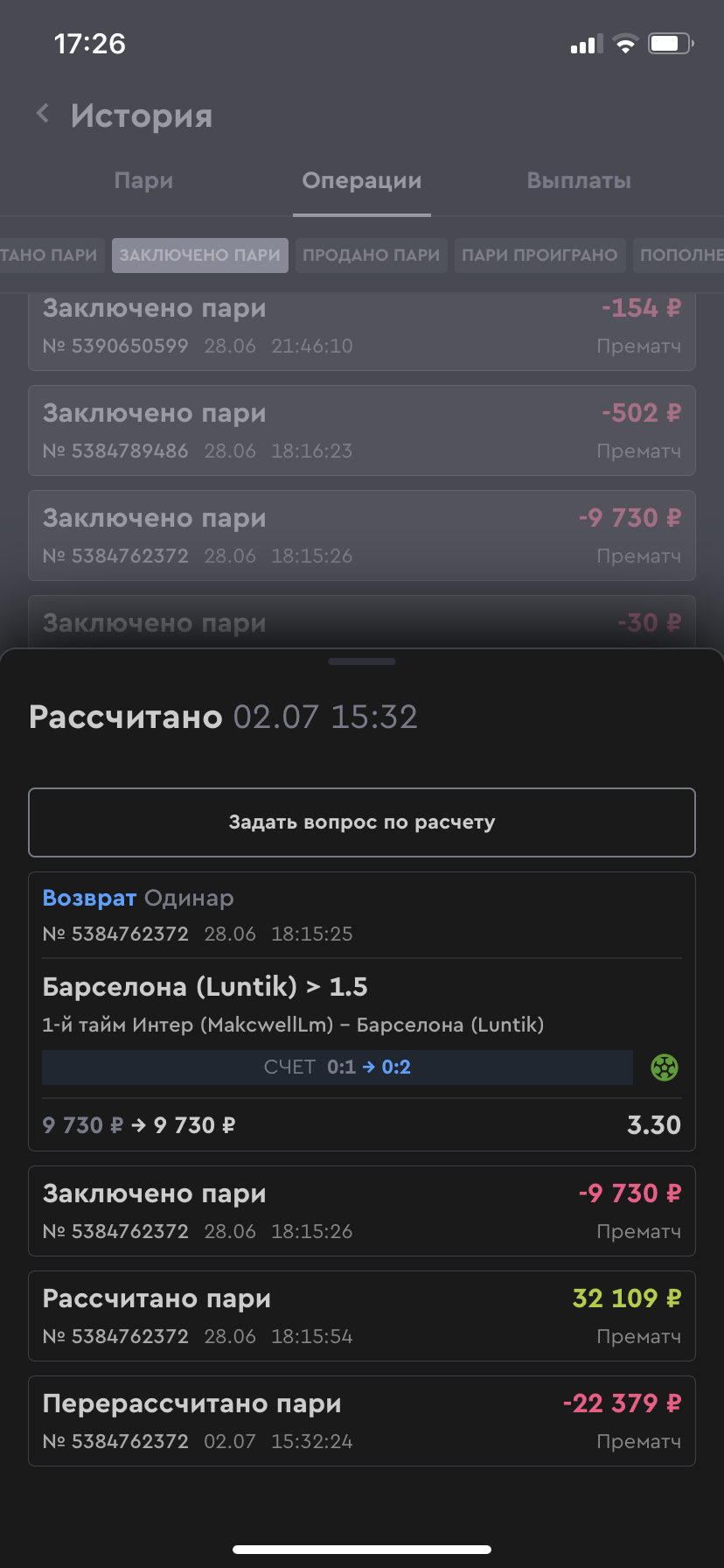Open 'Перерассчитано пари' -22 379 ₽ row
The height and width of the screenshot is (1568, 724).
point(362,1421)
